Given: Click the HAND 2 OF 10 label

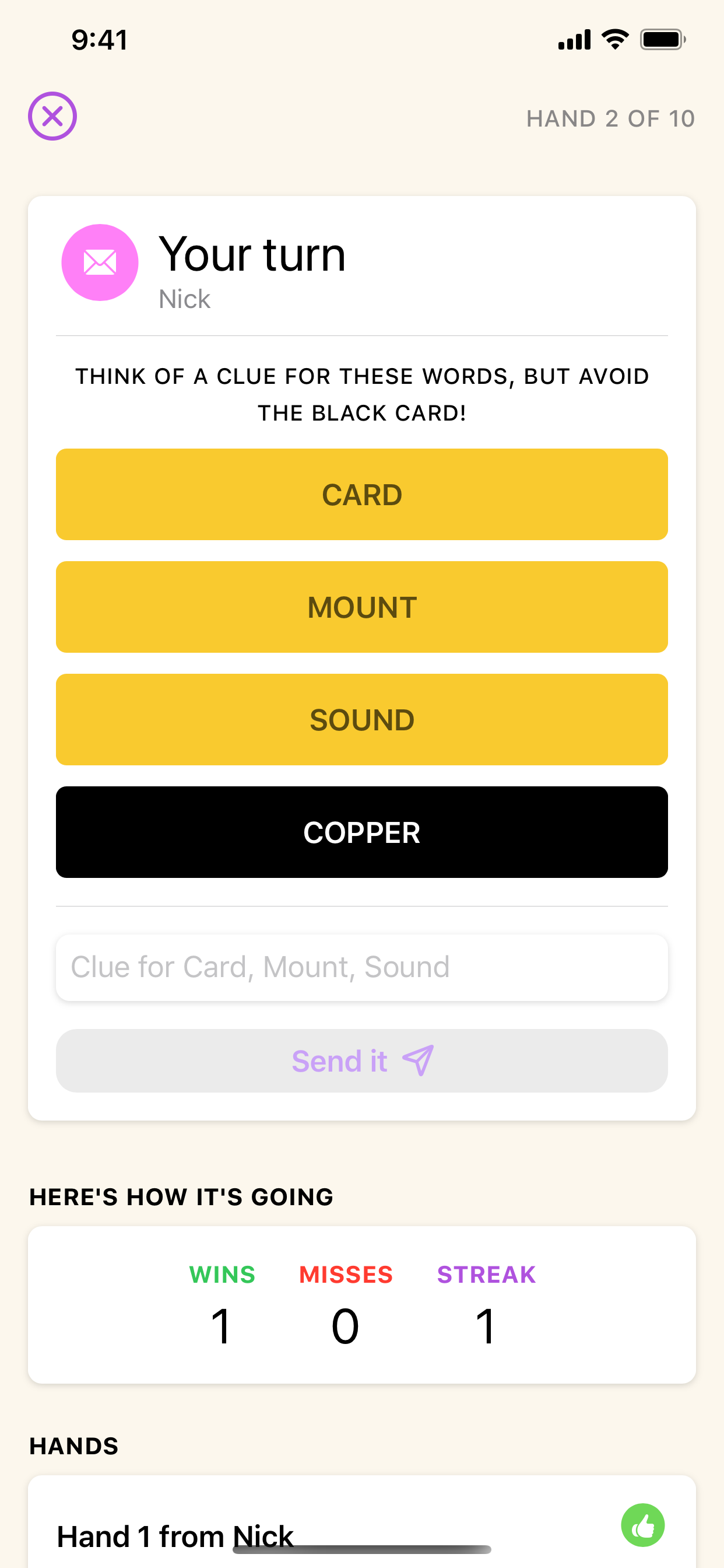Looking at the screenshot, I should [611, 118].
